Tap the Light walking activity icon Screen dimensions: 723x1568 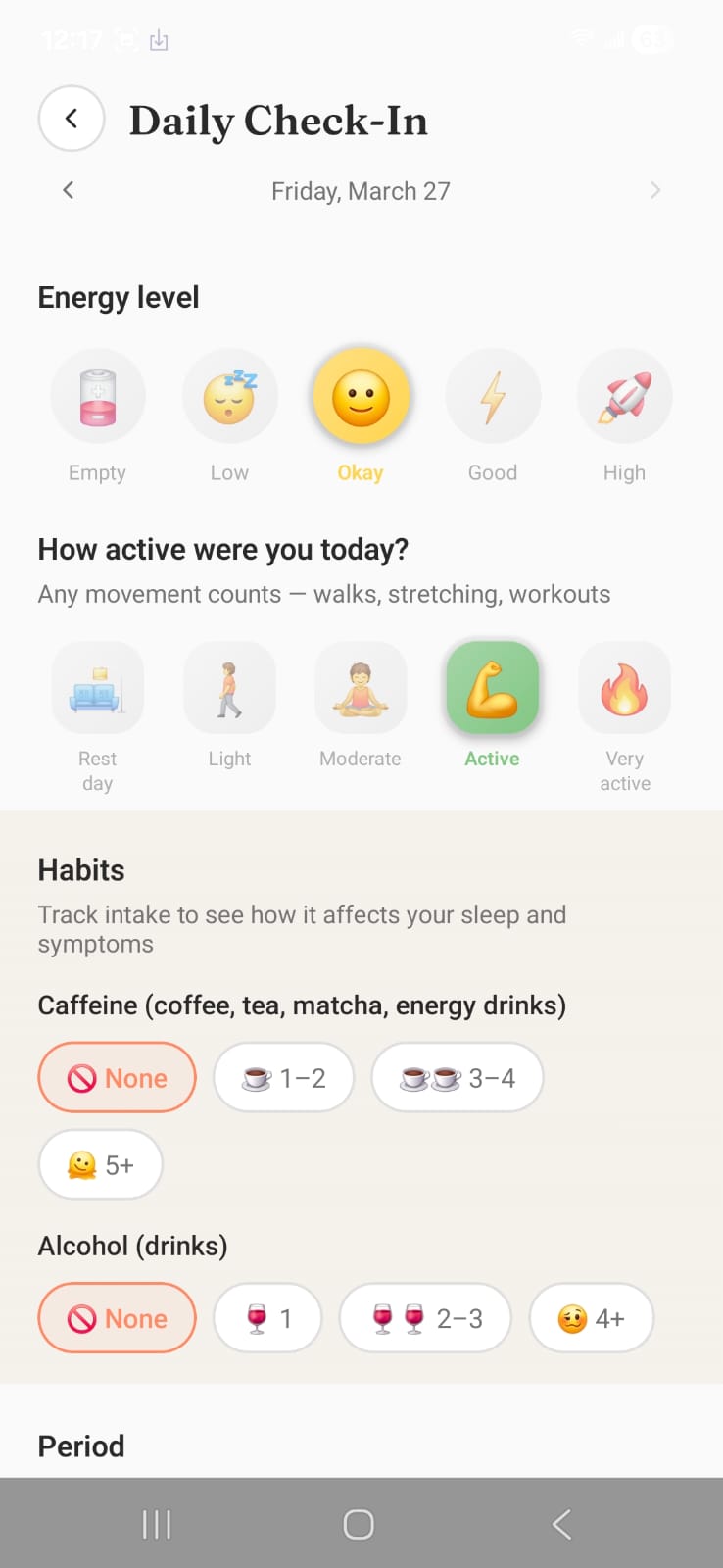(x=229, y=687)
